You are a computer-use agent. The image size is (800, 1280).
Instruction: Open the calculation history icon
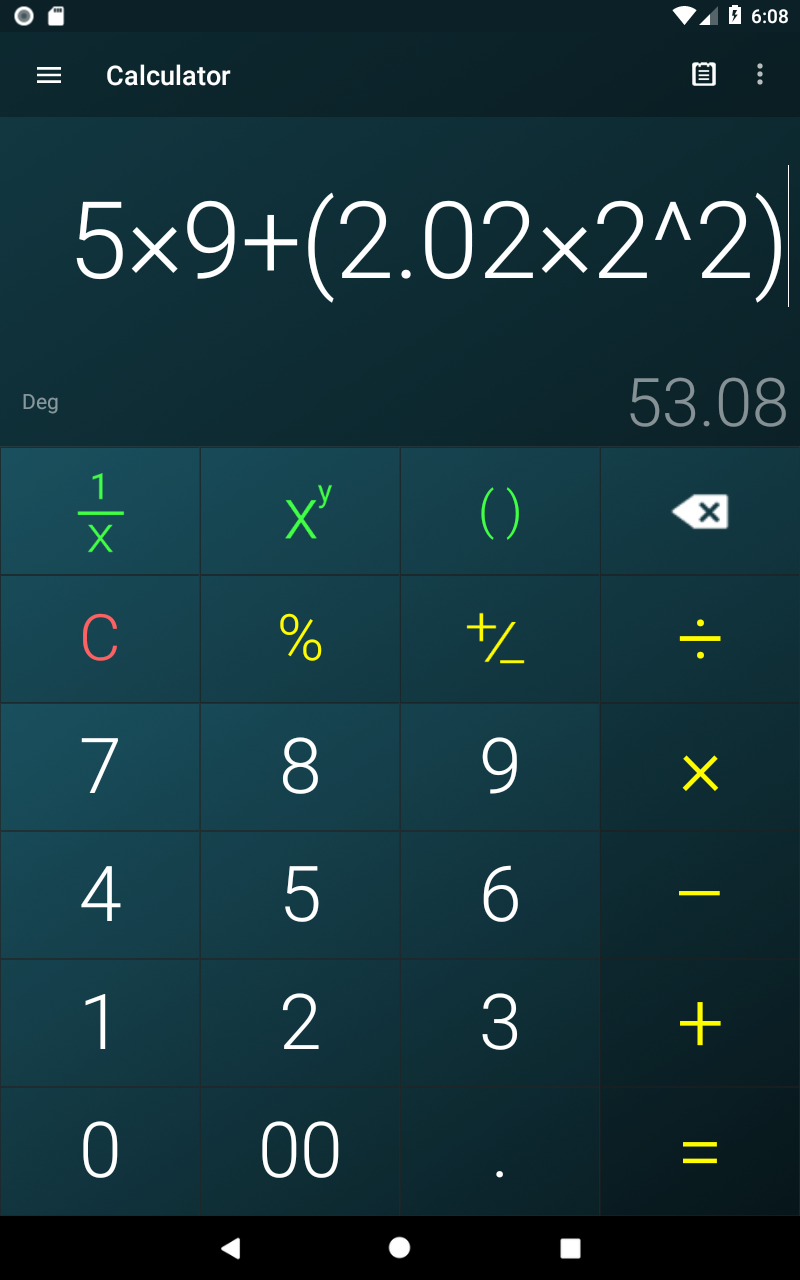click(x=704, y=74)
